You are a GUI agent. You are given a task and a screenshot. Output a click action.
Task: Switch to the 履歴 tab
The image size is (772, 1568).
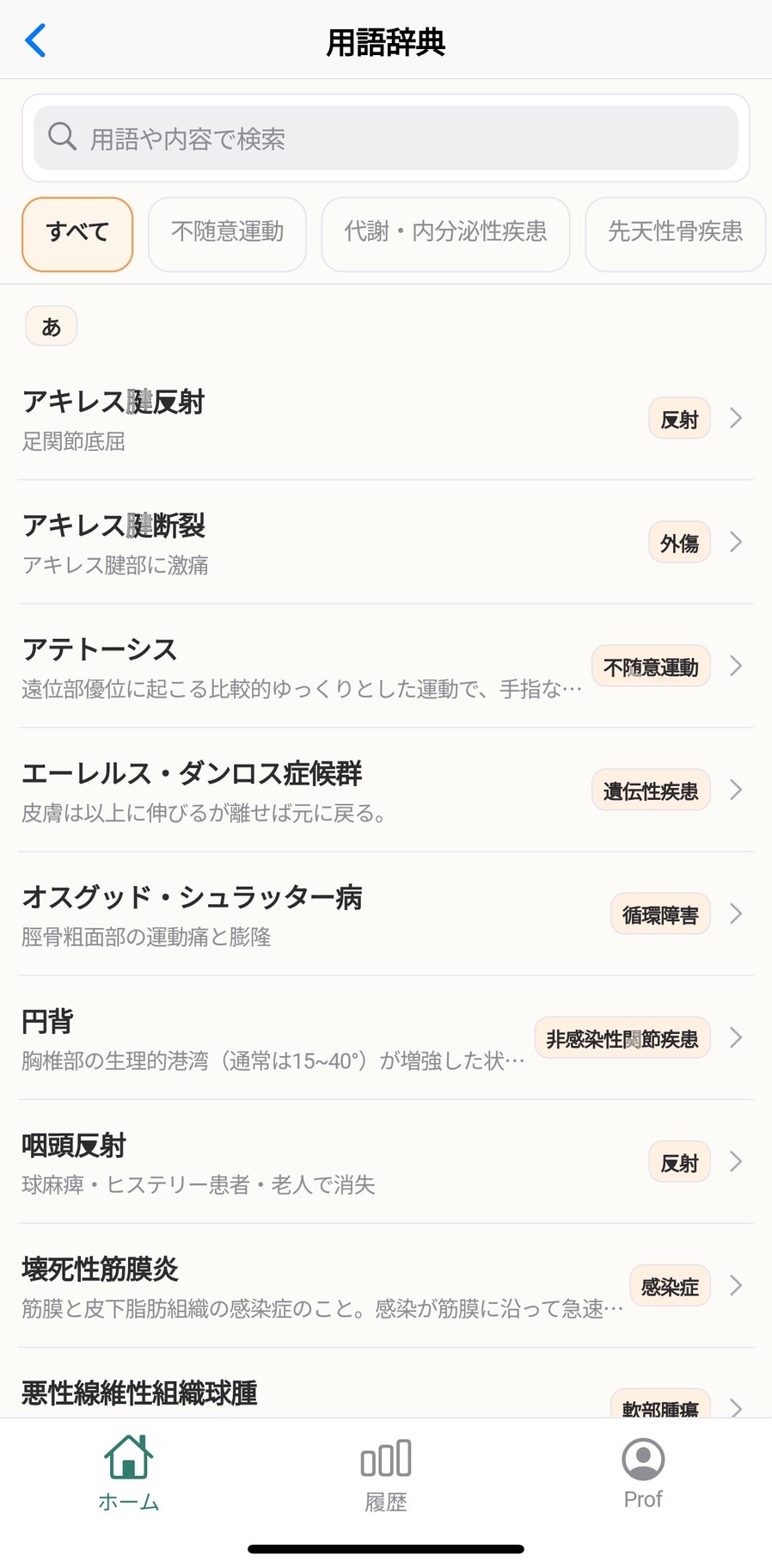[386, 1473]
